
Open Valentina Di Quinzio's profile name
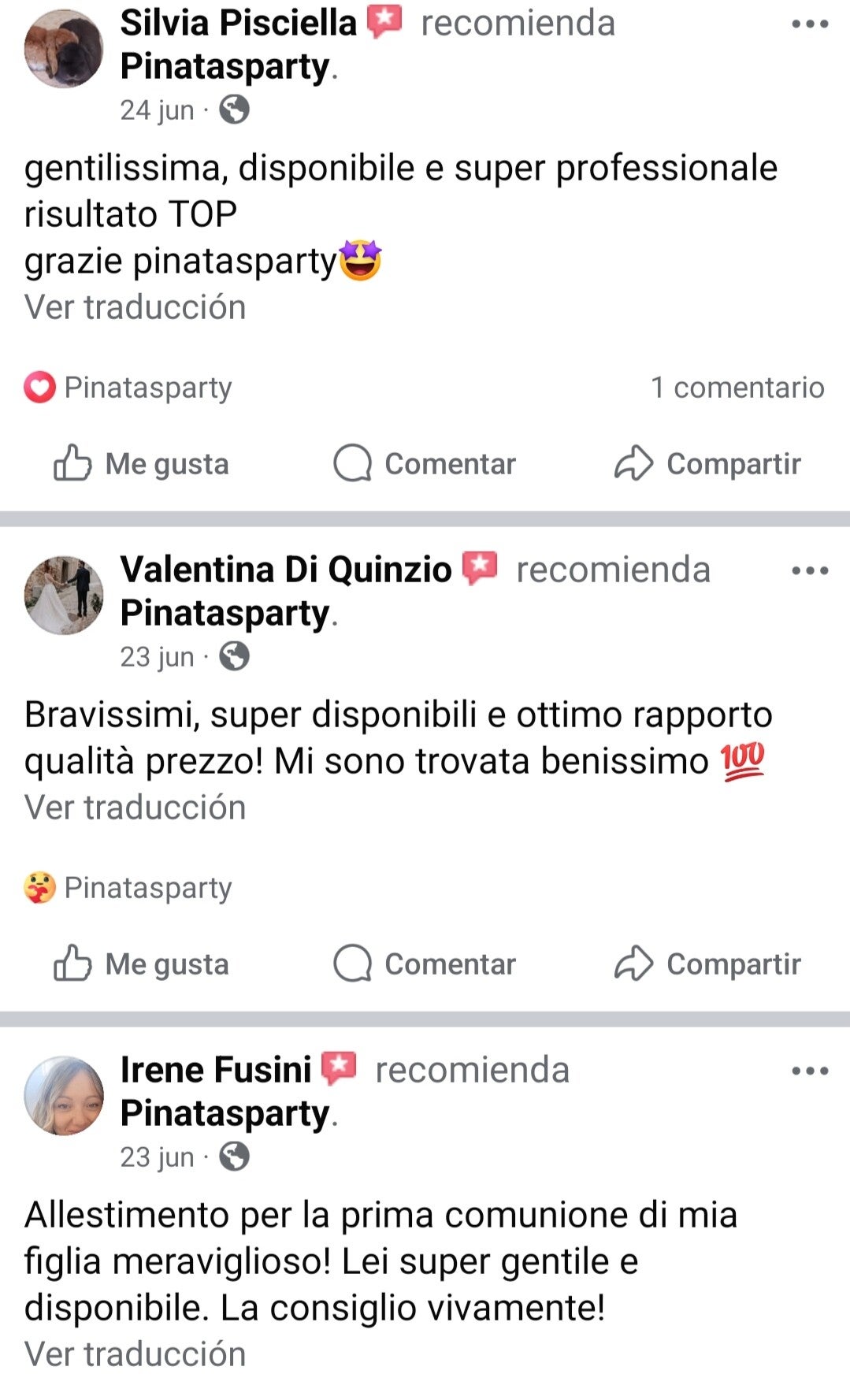click(286, 570)
